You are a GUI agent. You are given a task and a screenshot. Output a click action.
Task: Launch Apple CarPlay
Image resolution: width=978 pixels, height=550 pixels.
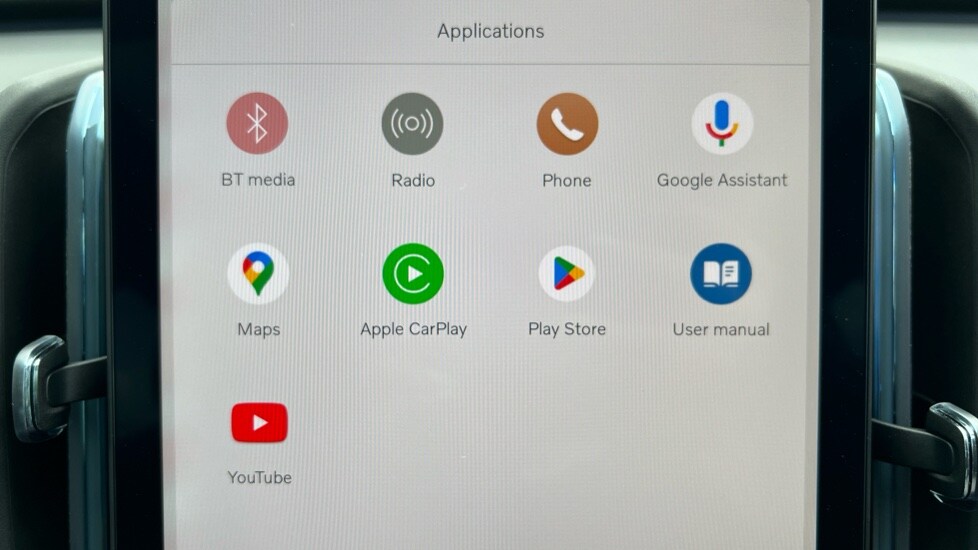pyautogui.click(x=413, y=274)
